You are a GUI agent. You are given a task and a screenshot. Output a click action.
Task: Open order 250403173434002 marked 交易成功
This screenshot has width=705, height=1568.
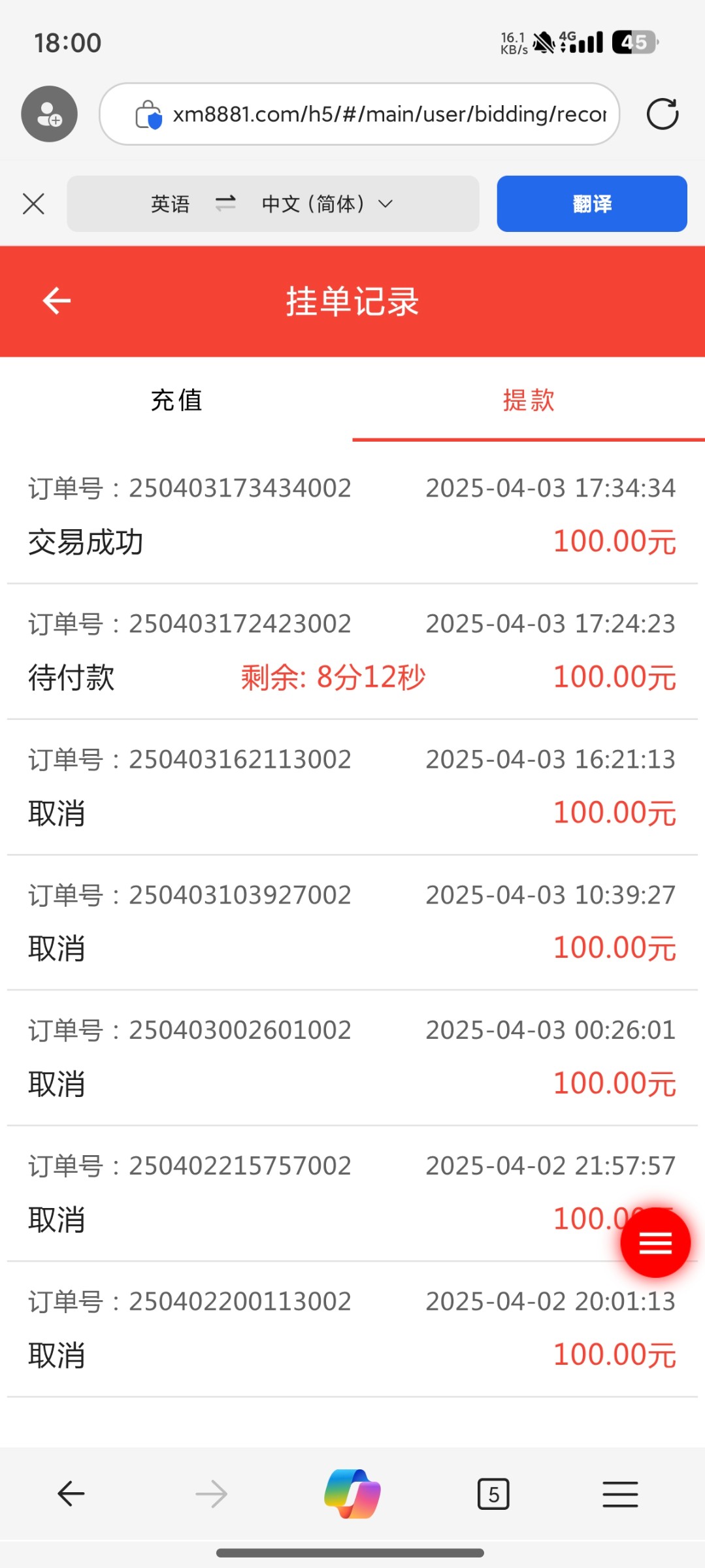click(x=352, y=515)
